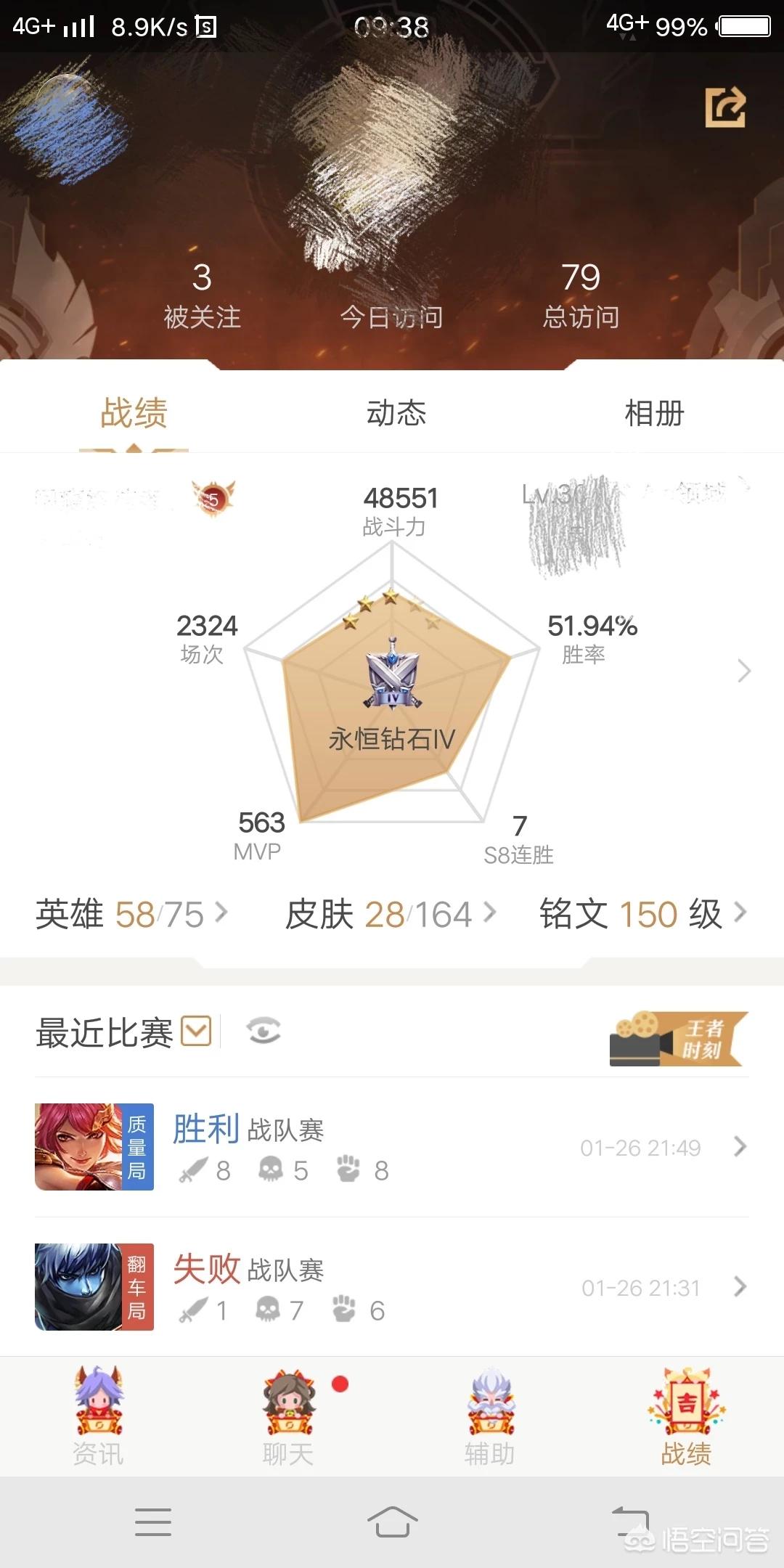The width and height of the screenshot is (784, 1568).
Task: Open 铭文 150 级 details
Action: click(642, 914)
